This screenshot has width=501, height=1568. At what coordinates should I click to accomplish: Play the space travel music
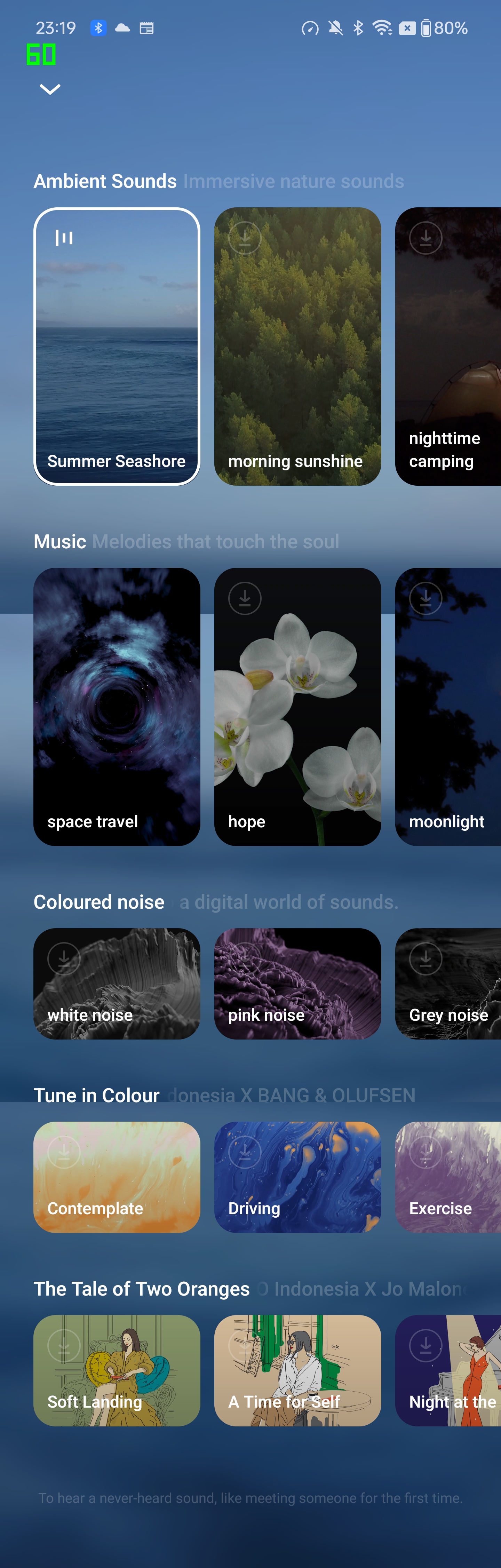117,706
